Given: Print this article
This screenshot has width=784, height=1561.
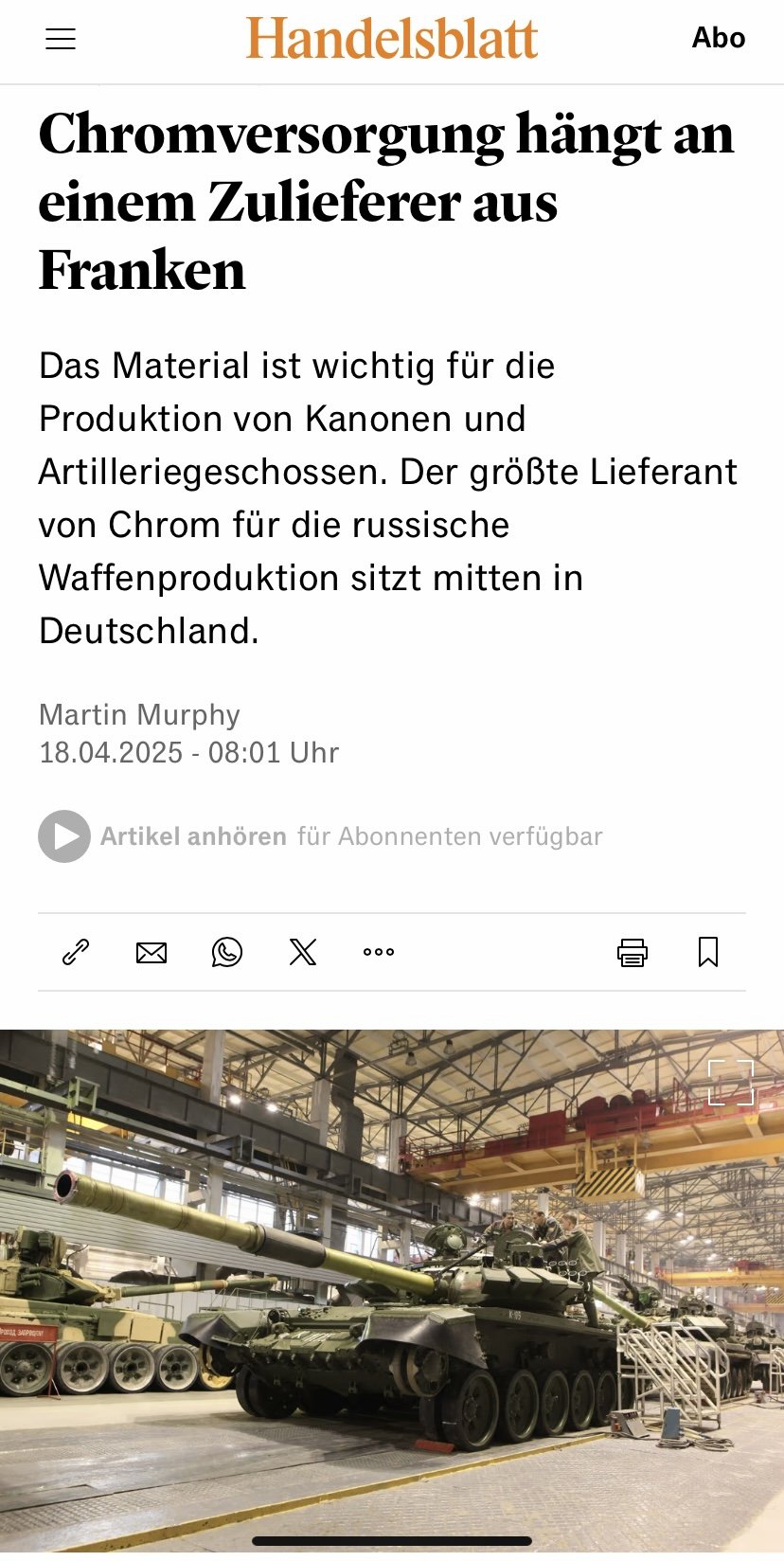Looking at the screenshot, I should [633, 952].
